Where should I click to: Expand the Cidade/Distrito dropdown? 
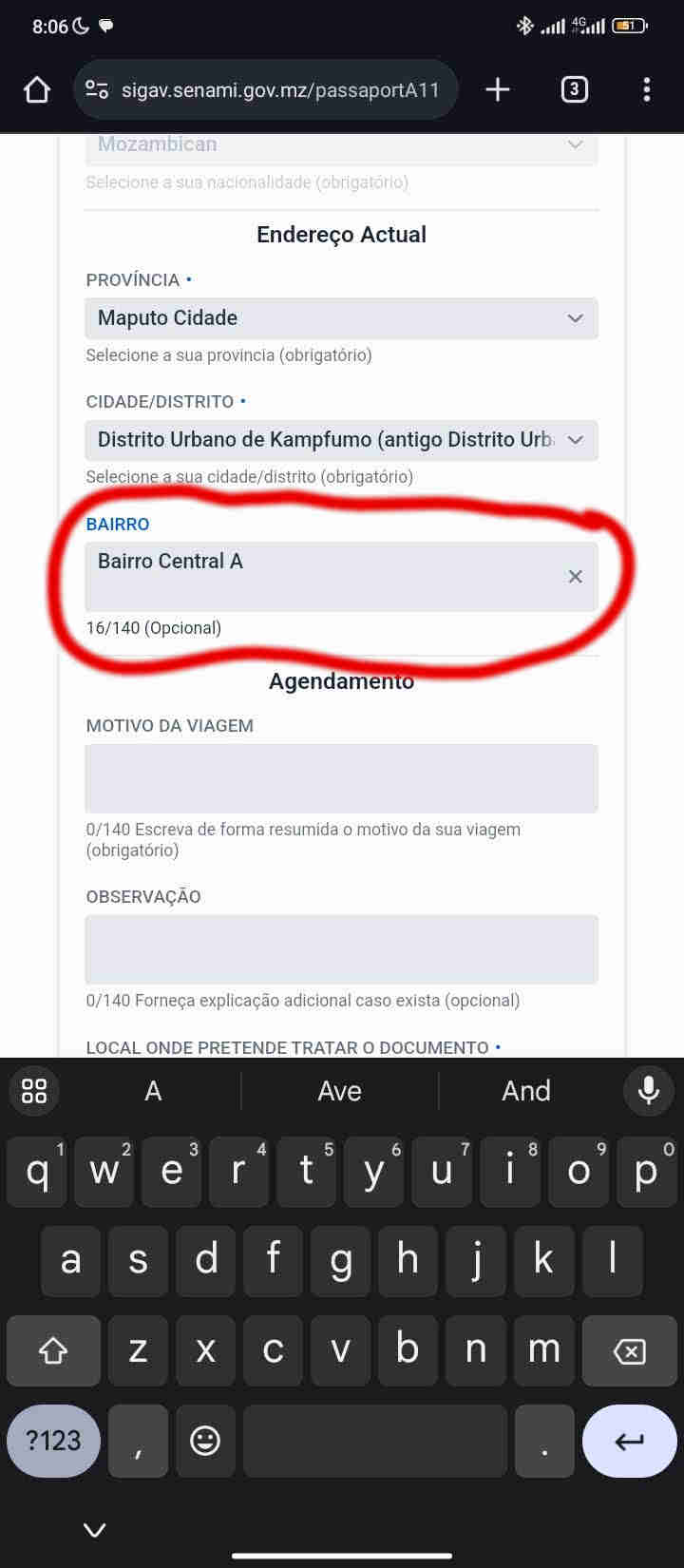point(341,440)
